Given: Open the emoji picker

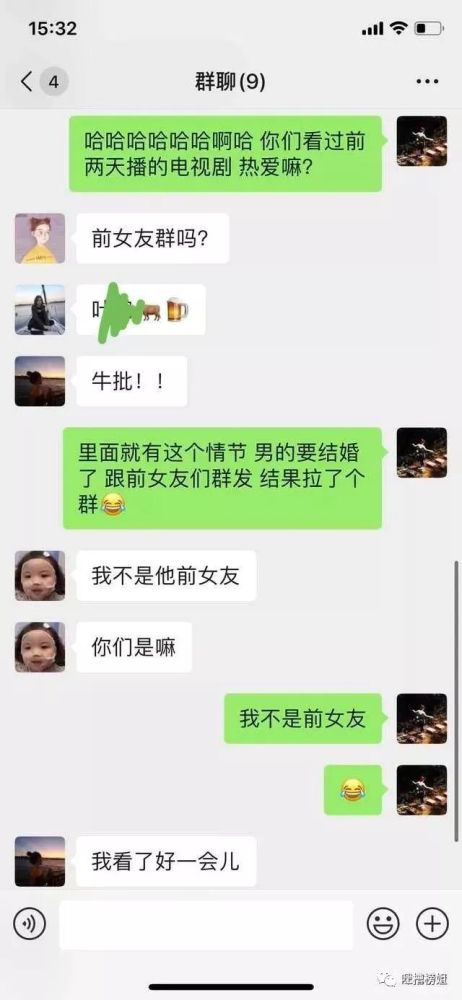Looking at the screenshot, I should coord(383,923).
